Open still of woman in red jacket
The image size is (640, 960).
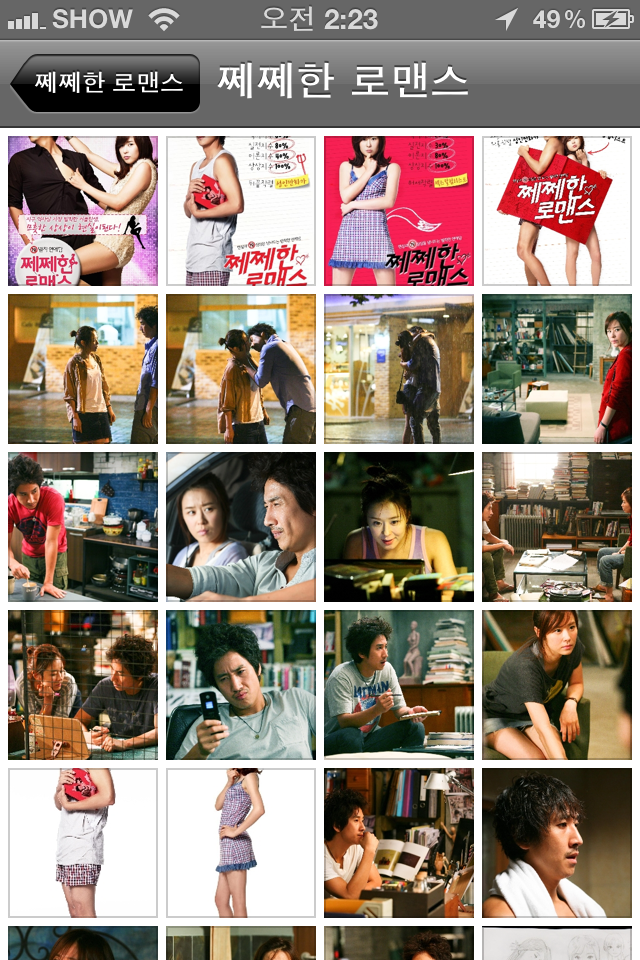pos(557,369)
